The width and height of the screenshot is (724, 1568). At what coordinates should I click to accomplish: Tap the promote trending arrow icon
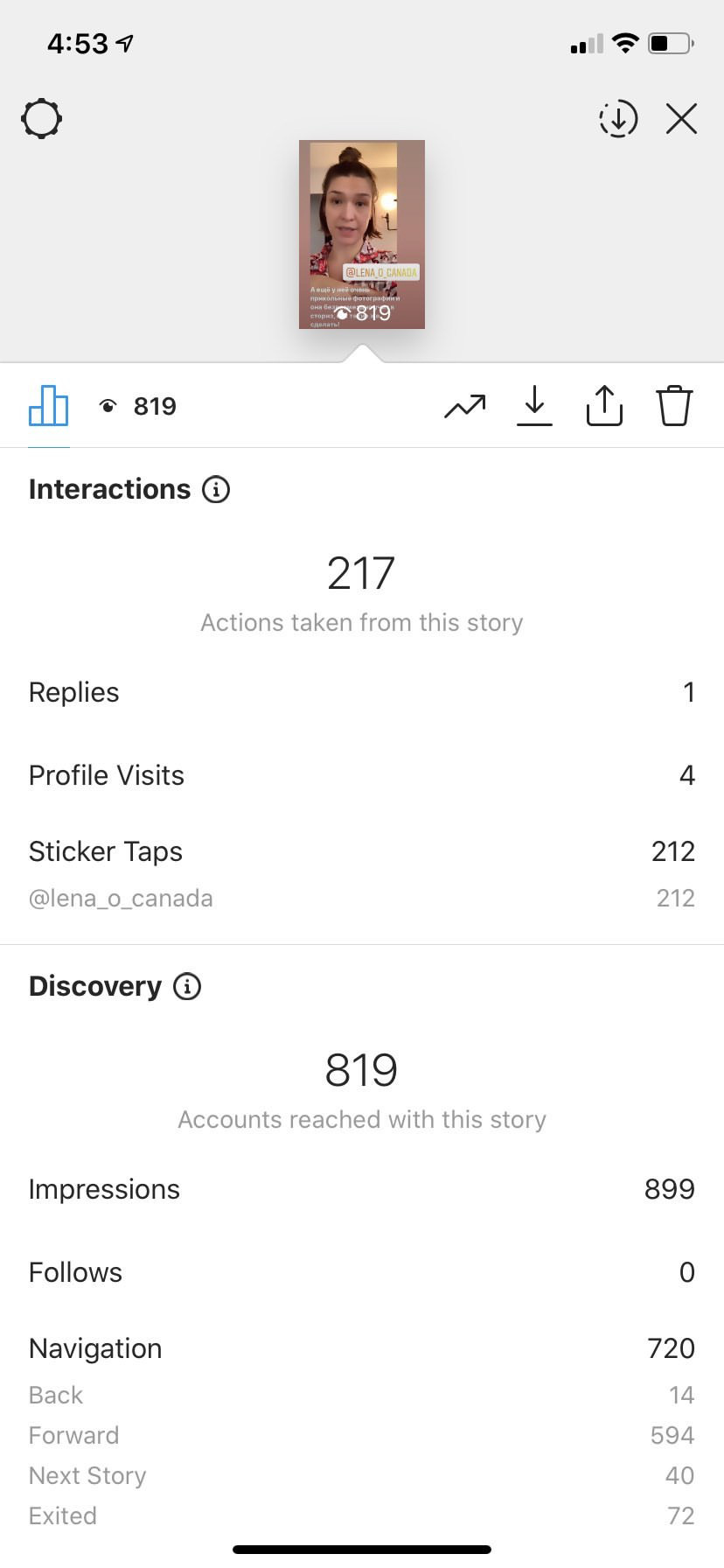(464, 406)
